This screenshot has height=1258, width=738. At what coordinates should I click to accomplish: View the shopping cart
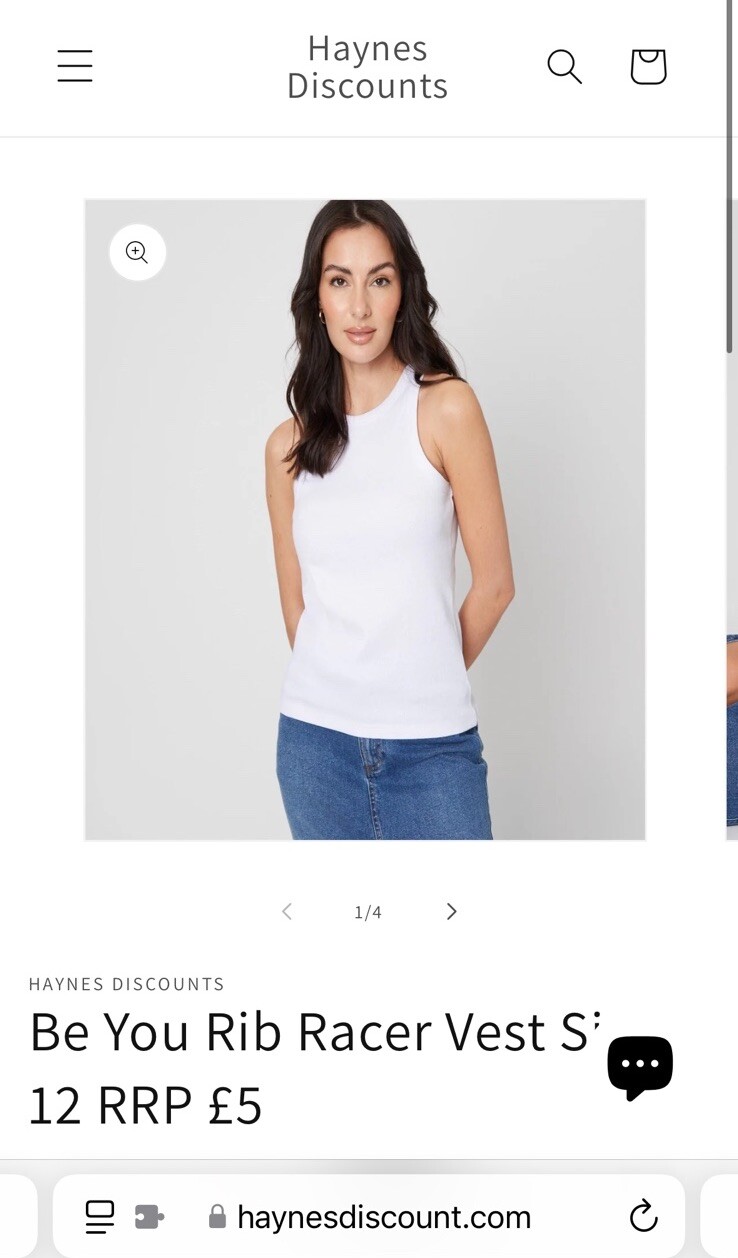click(648, 67)
